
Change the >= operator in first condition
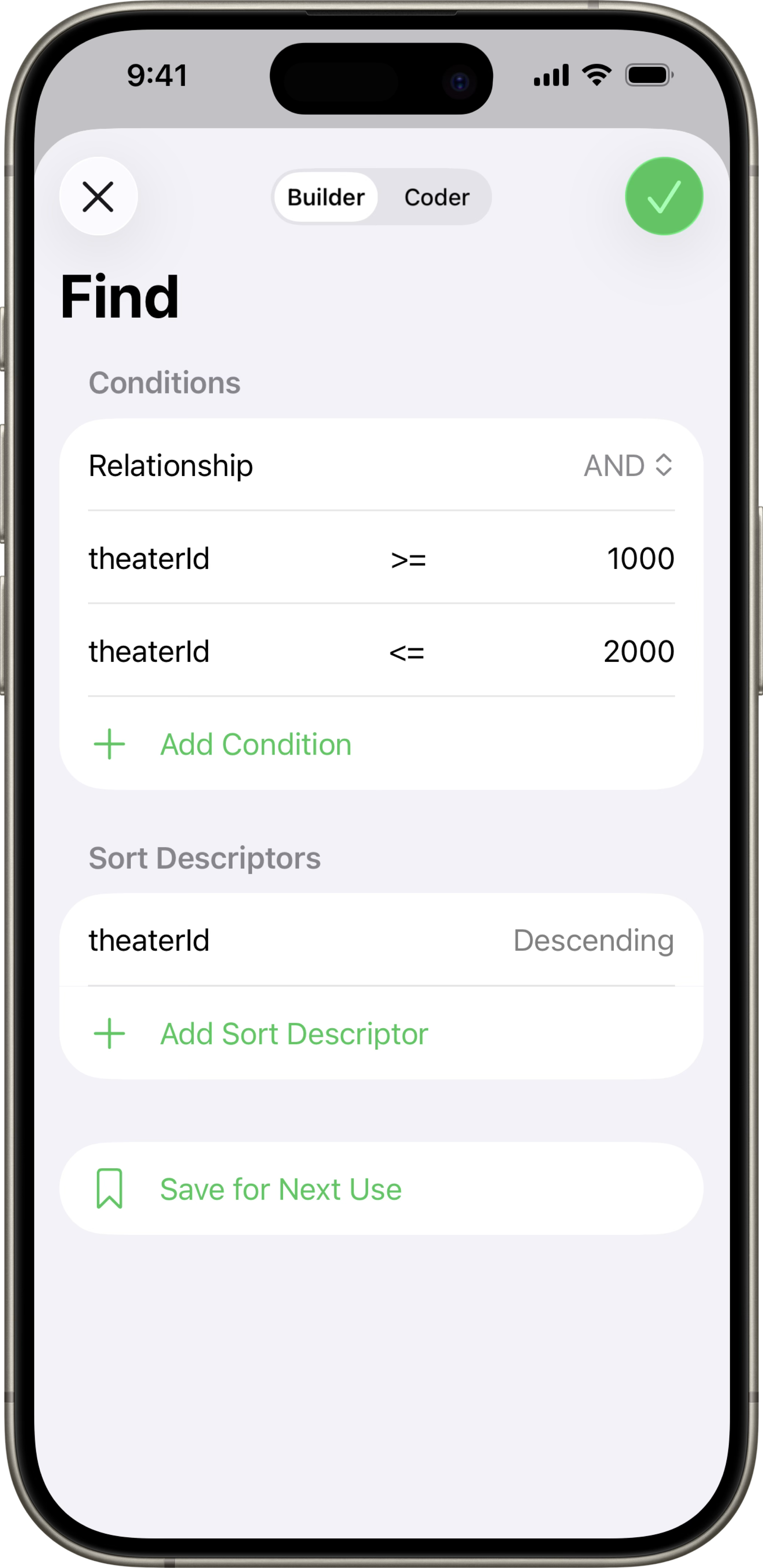point(408,559)
